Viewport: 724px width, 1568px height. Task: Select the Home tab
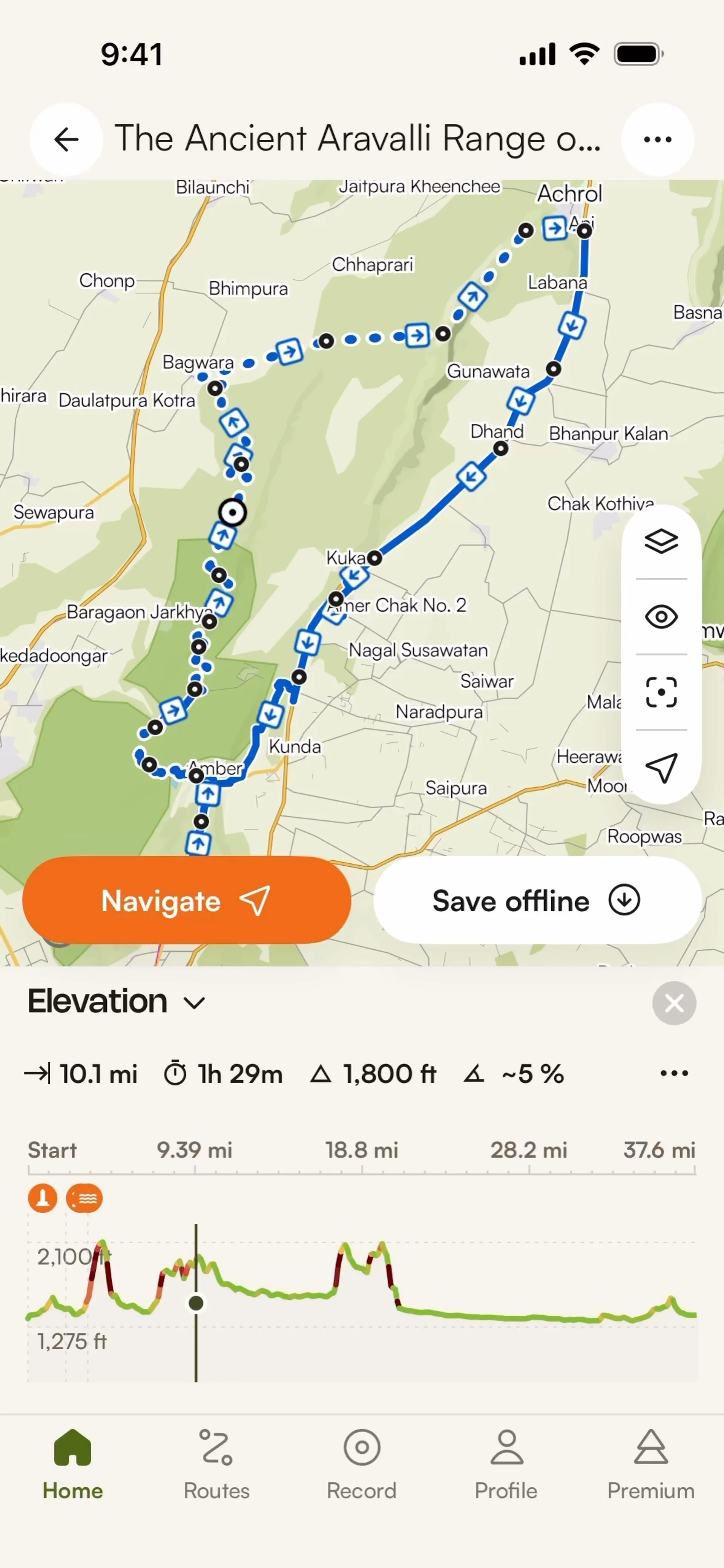pyautogui.click(x=72, y=1465)
